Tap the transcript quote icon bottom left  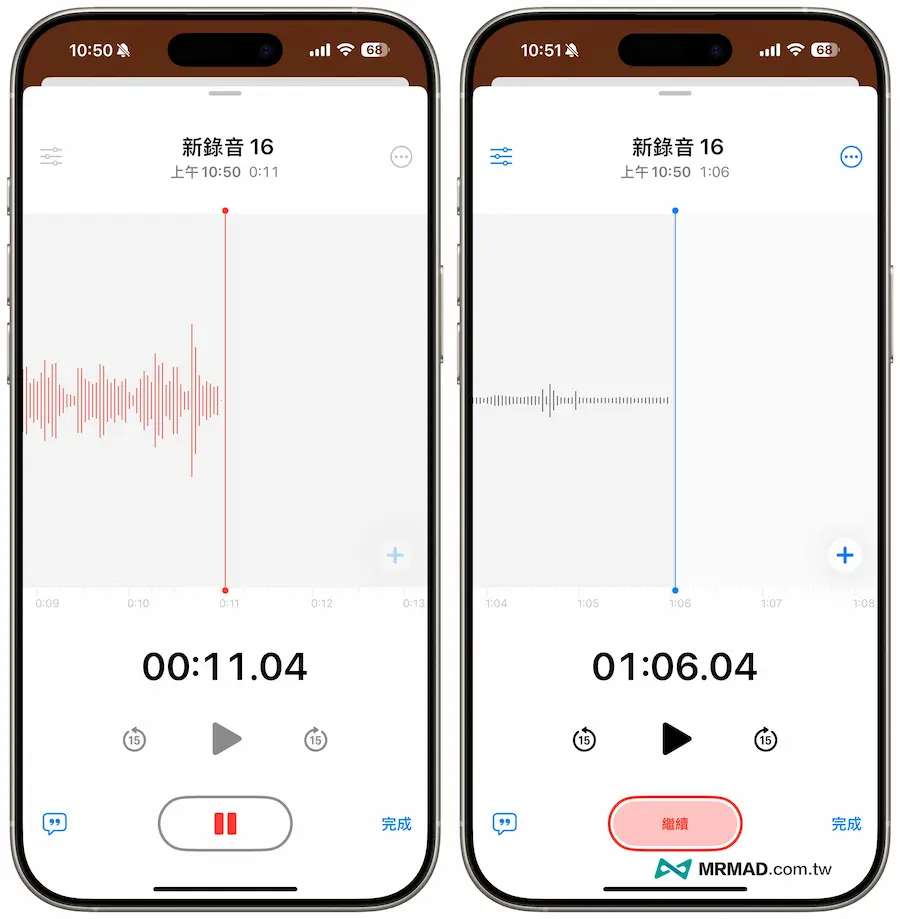pos(55,823)
